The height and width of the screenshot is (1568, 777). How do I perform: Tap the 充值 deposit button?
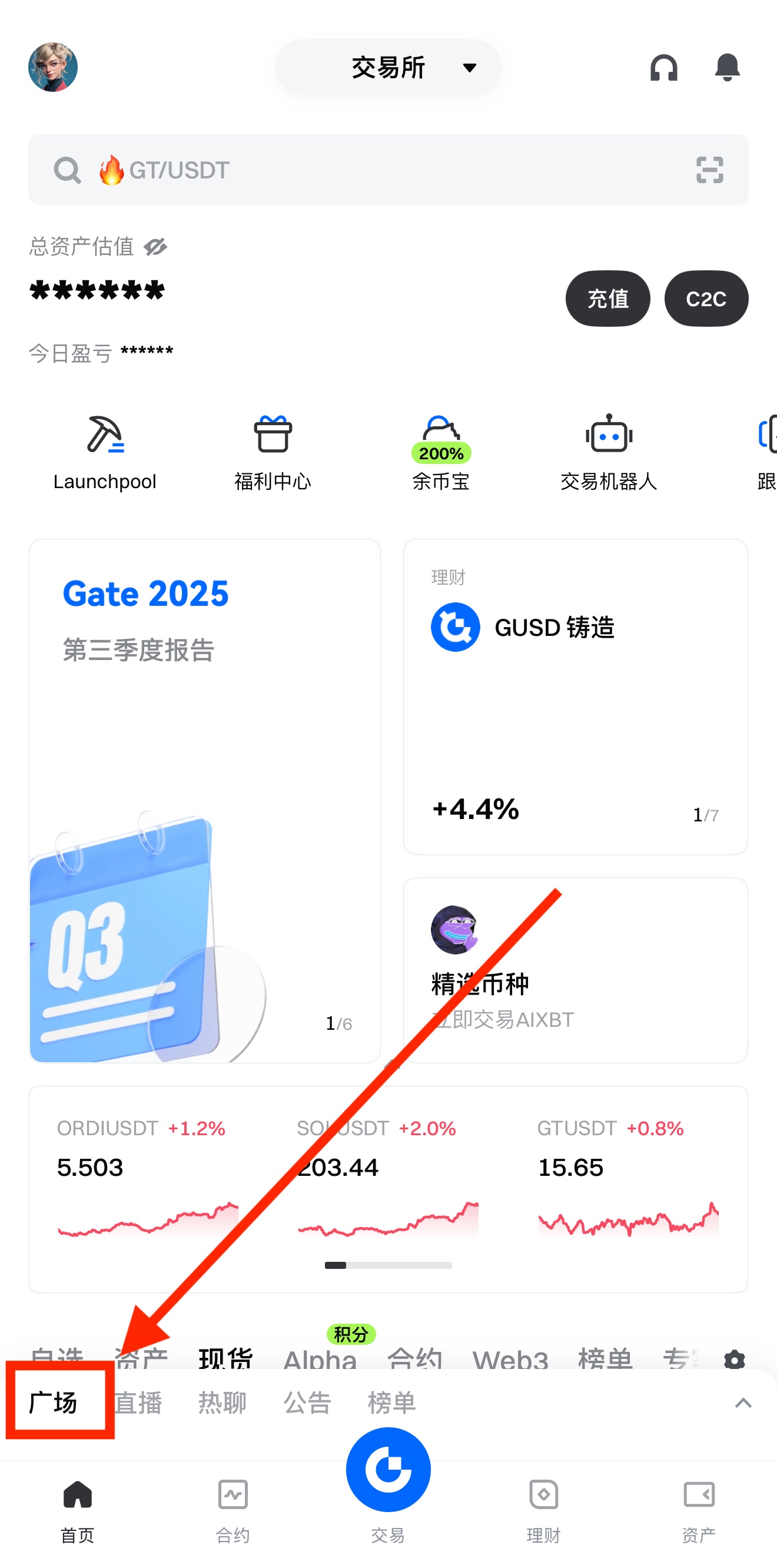[607, 299]
